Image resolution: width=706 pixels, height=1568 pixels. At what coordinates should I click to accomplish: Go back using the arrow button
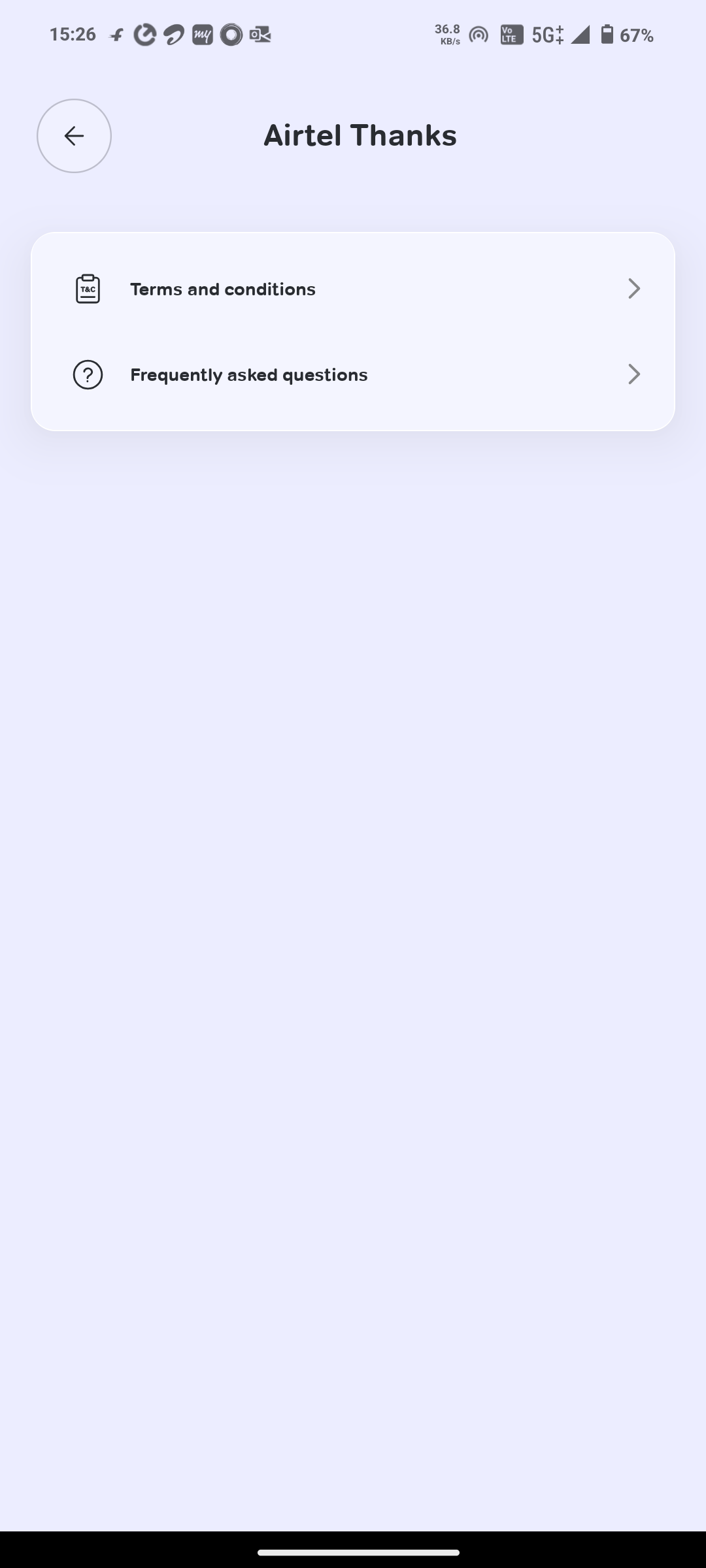pos(74,136)
